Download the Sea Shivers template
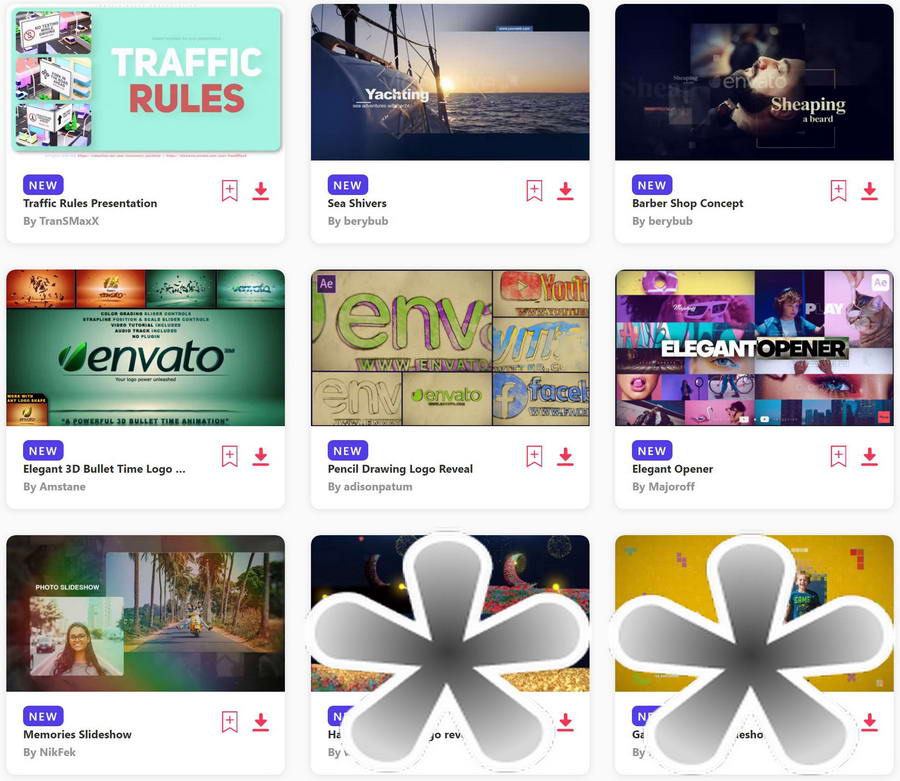The image size is (900, 781). [x=565, y=191]
